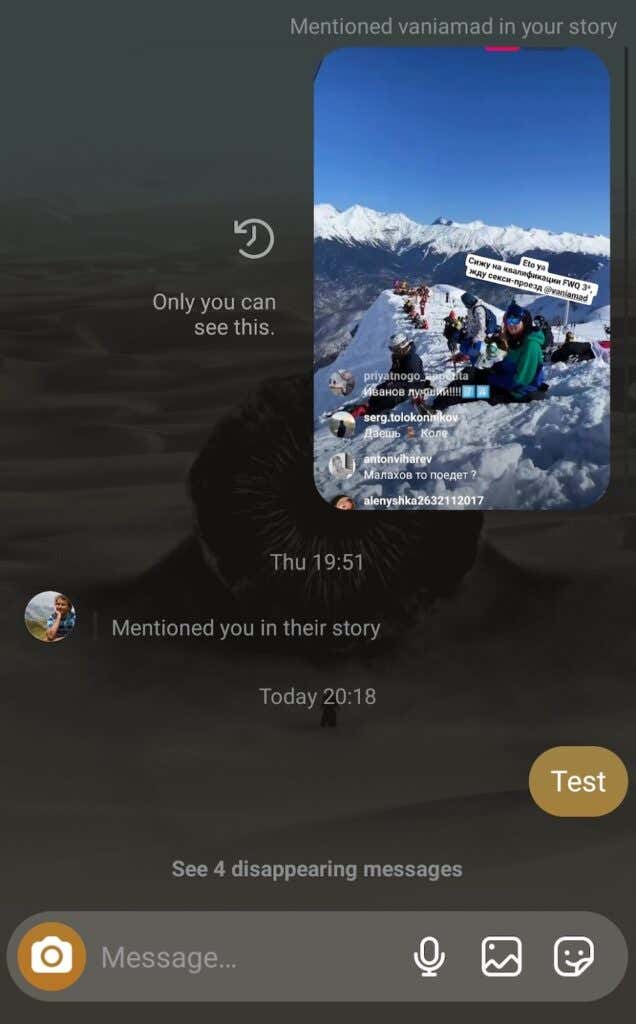Viewport: 636px width, 1024px height.
Task: See 4 disappearing messages
Action: coord(317,869)
